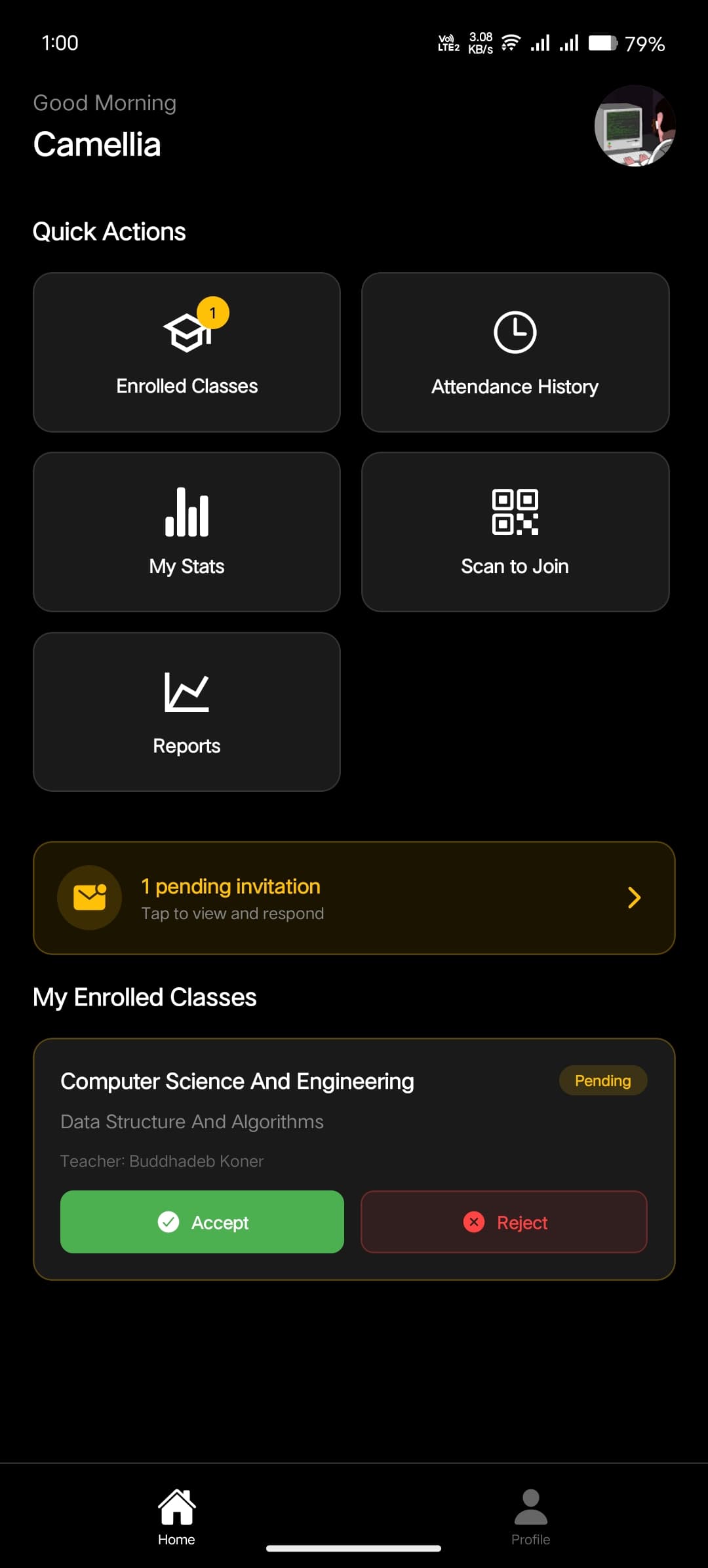Launch Scan to Join QR scanner
Image resolution: width=708 pixels, height=1568 pixels.
515,532
